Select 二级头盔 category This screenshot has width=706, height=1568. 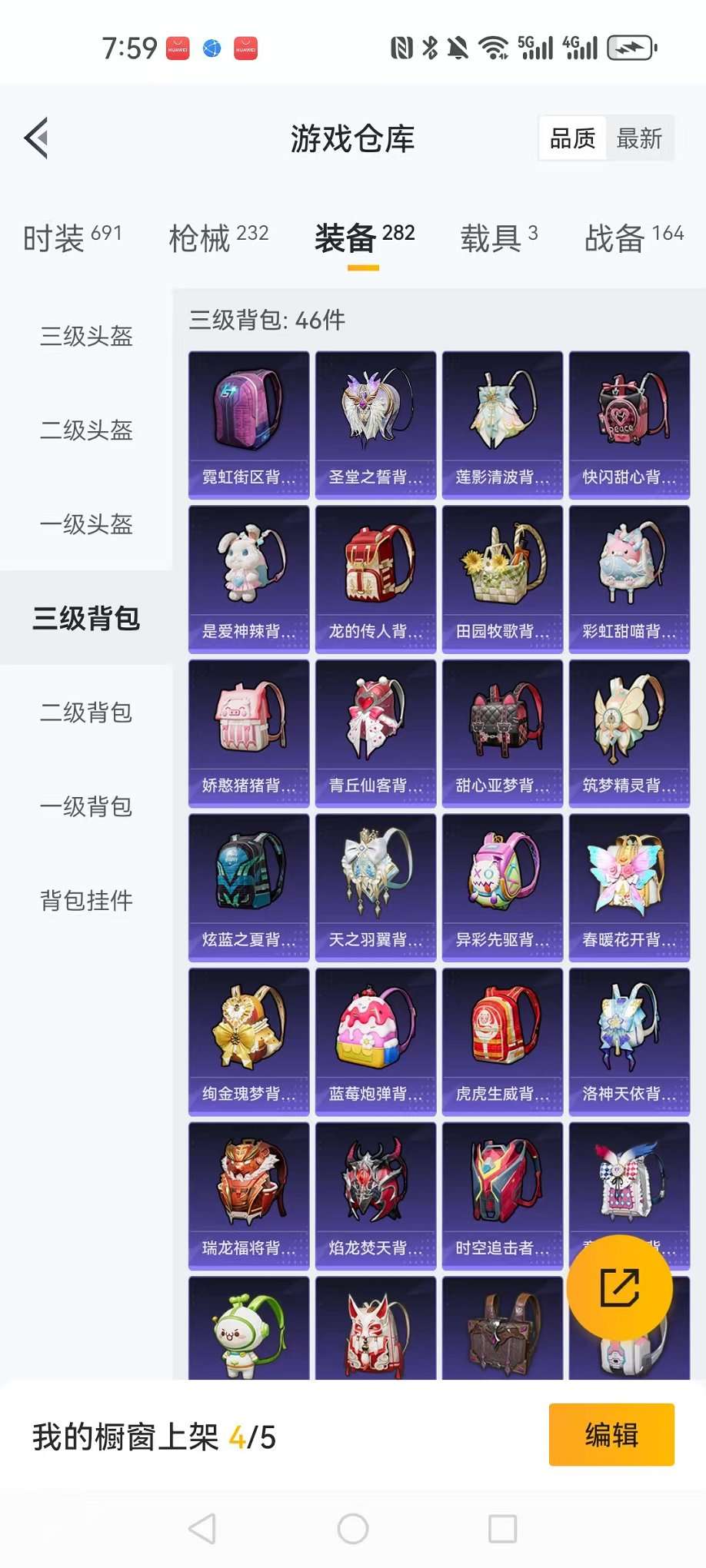click(86, 430)
